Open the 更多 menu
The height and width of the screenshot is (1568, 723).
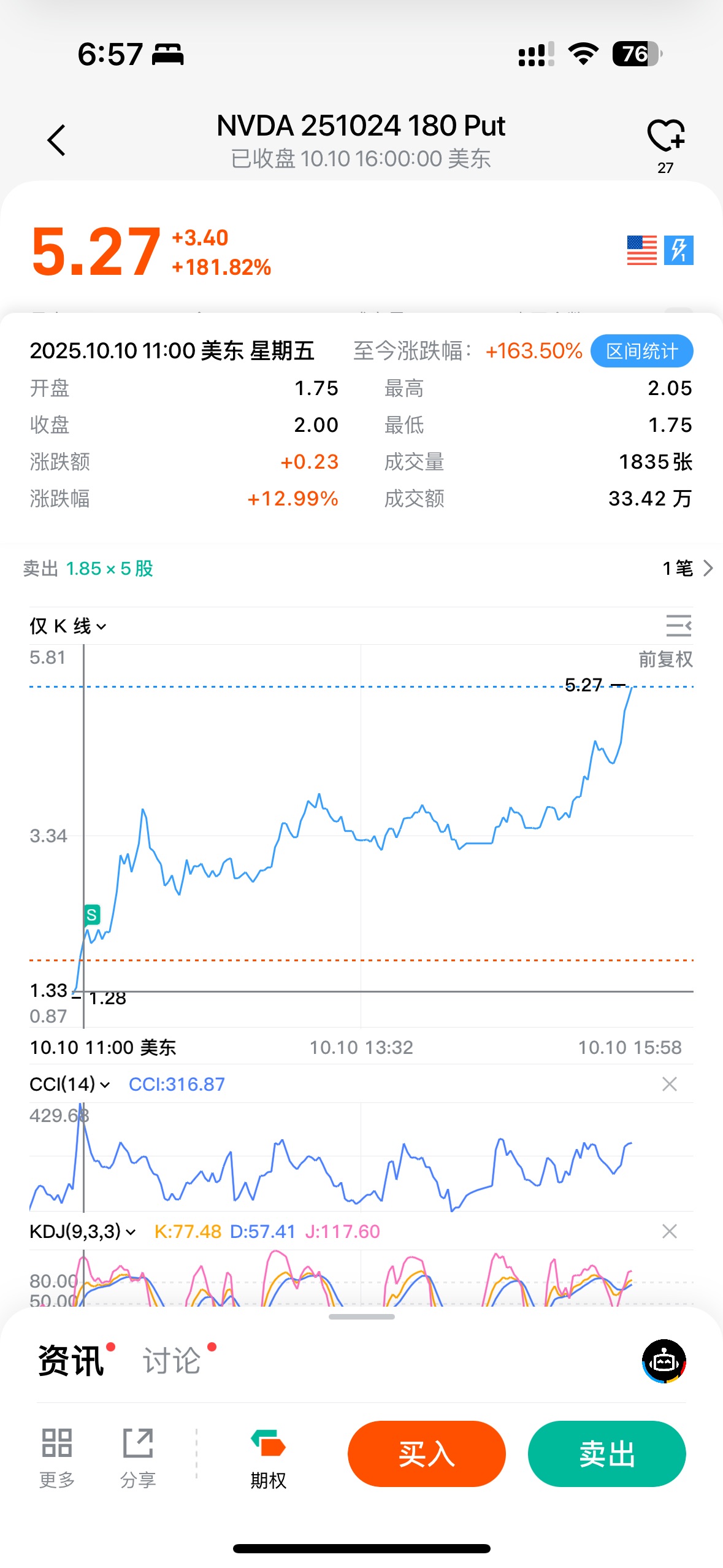57,1458
